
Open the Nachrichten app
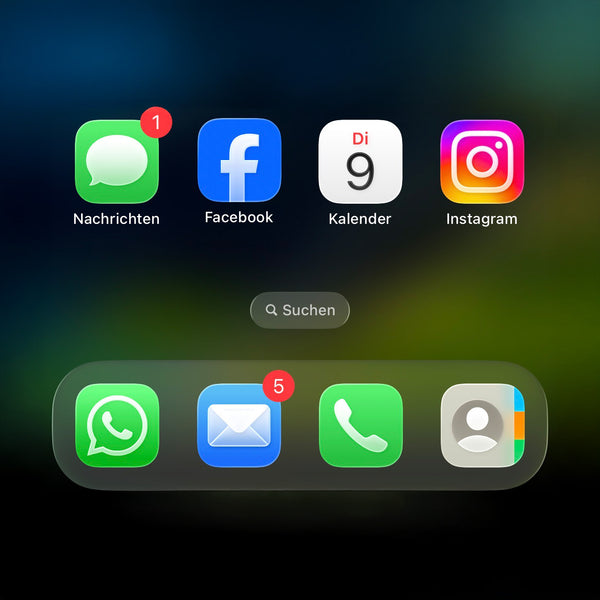117,162
